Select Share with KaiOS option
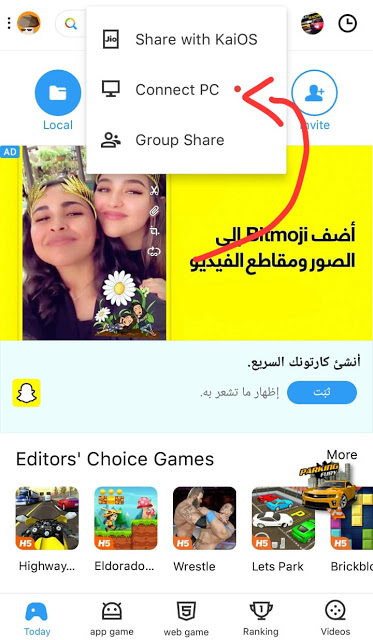Viewport: 373px width, 640px height. [x=186, y=40]
